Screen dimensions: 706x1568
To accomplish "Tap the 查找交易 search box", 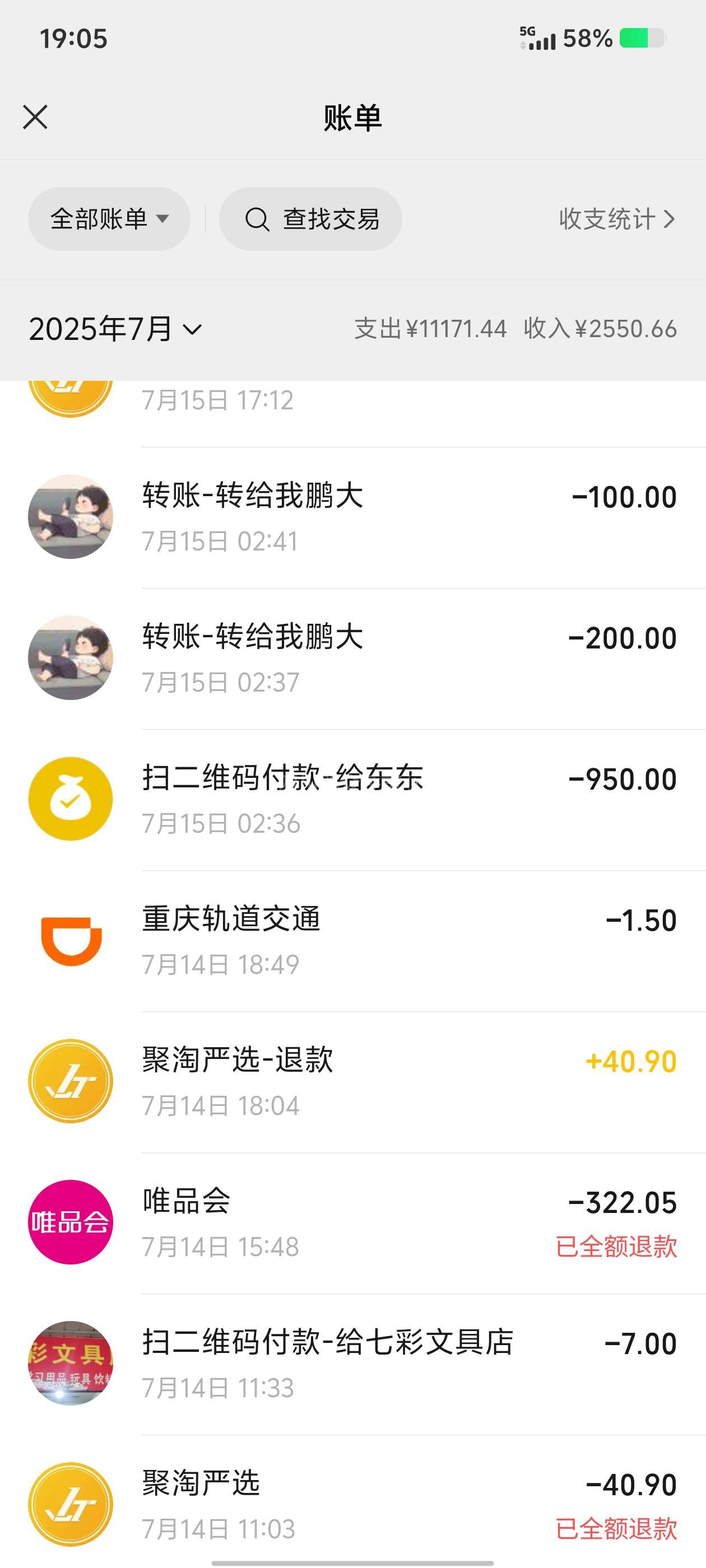I will coord(310,219).
